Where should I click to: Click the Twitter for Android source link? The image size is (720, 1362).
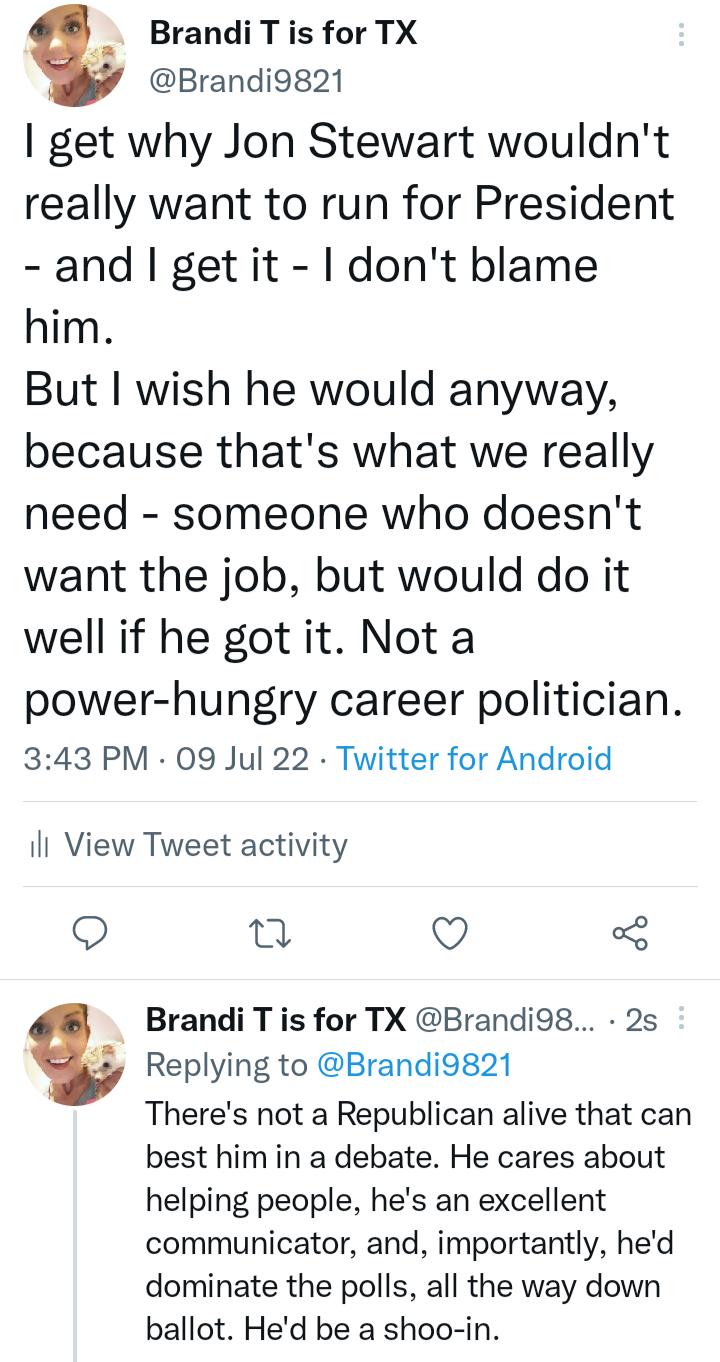coord(476,759)
